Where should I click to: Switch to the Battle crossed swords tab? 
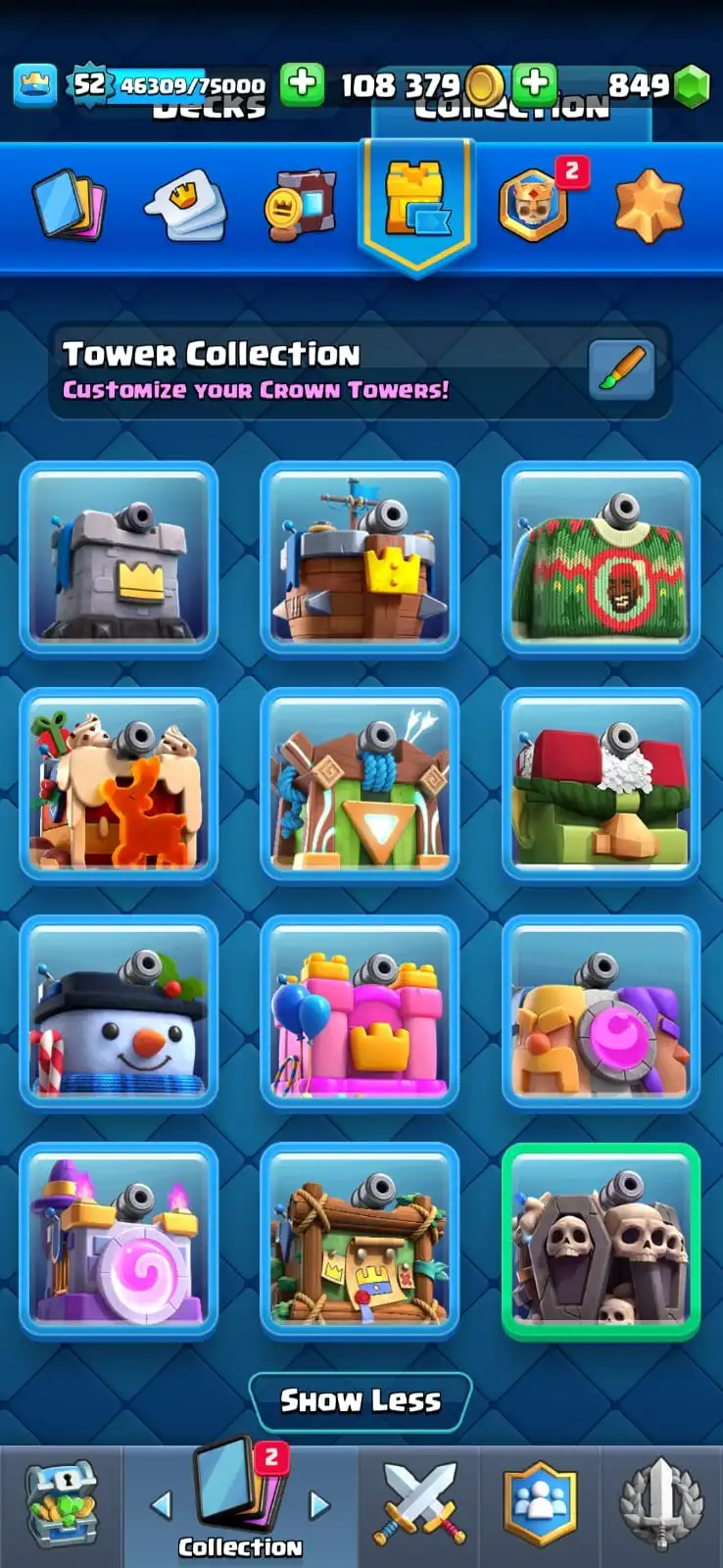pos(419,1505)
